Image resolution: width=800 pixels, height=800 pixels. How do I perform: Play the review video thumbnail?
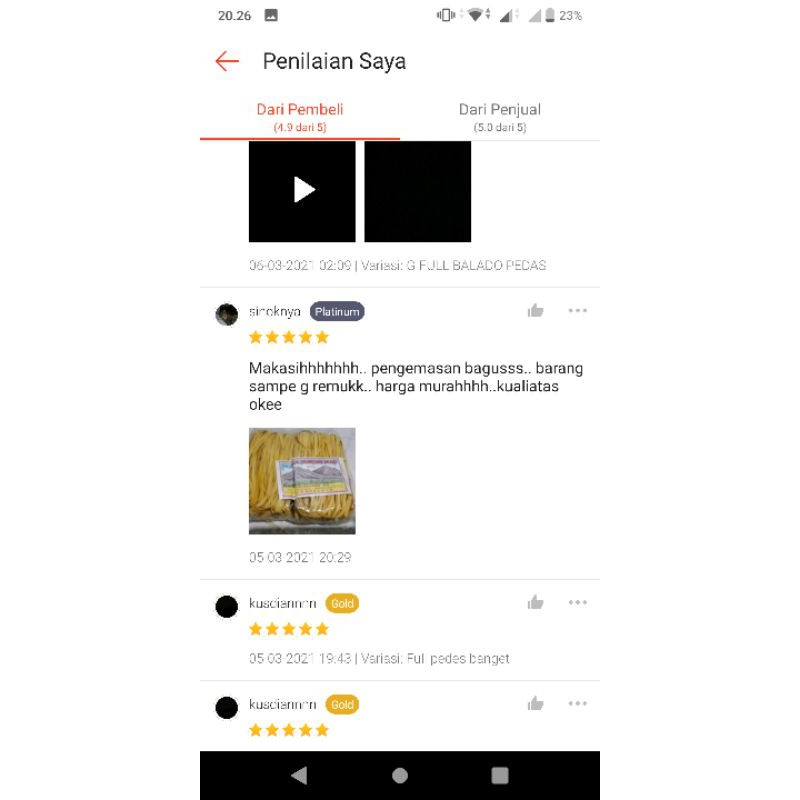302,190
